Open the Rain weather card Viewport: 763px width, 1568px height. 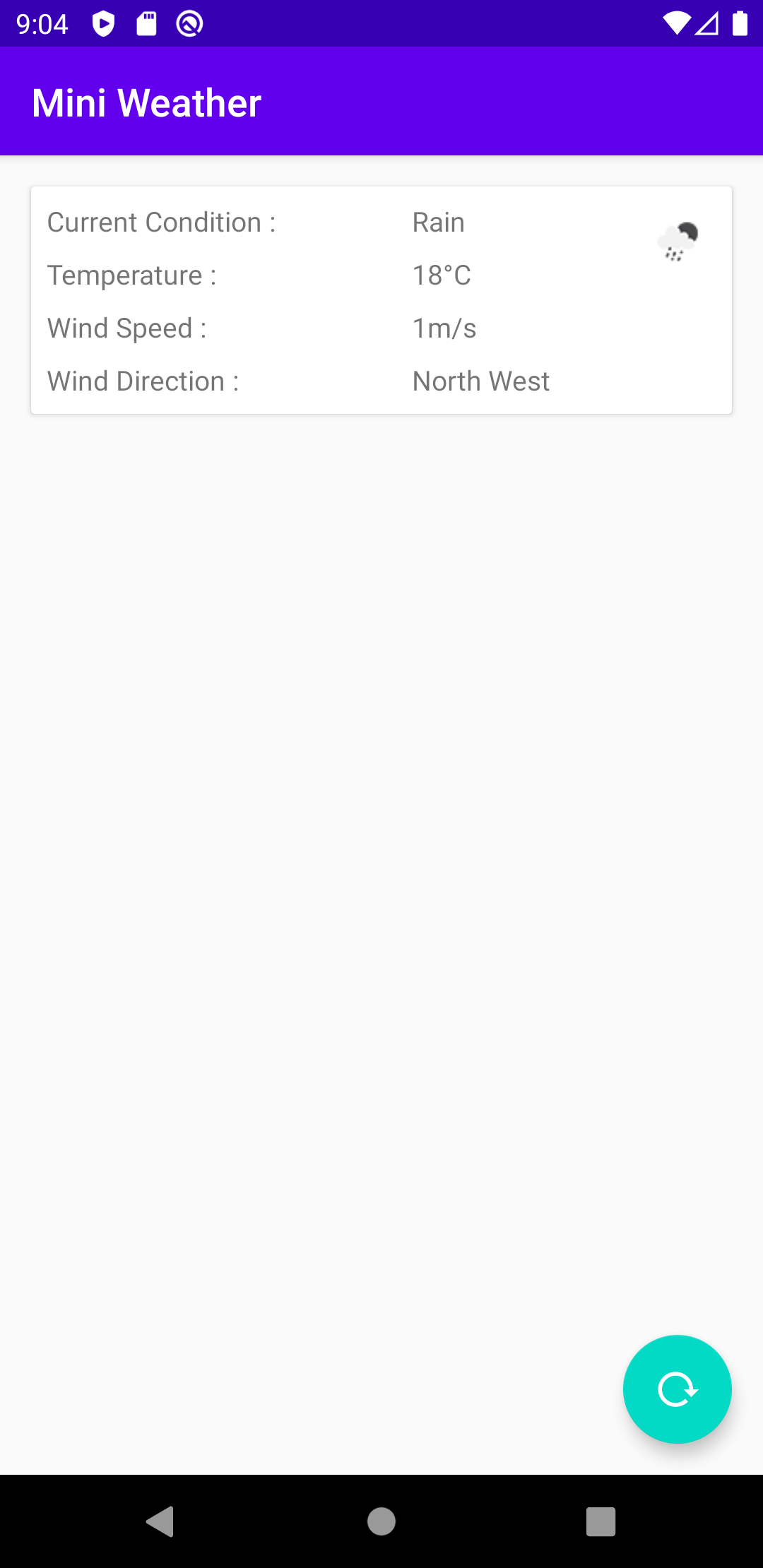click(x=381, y=300)
